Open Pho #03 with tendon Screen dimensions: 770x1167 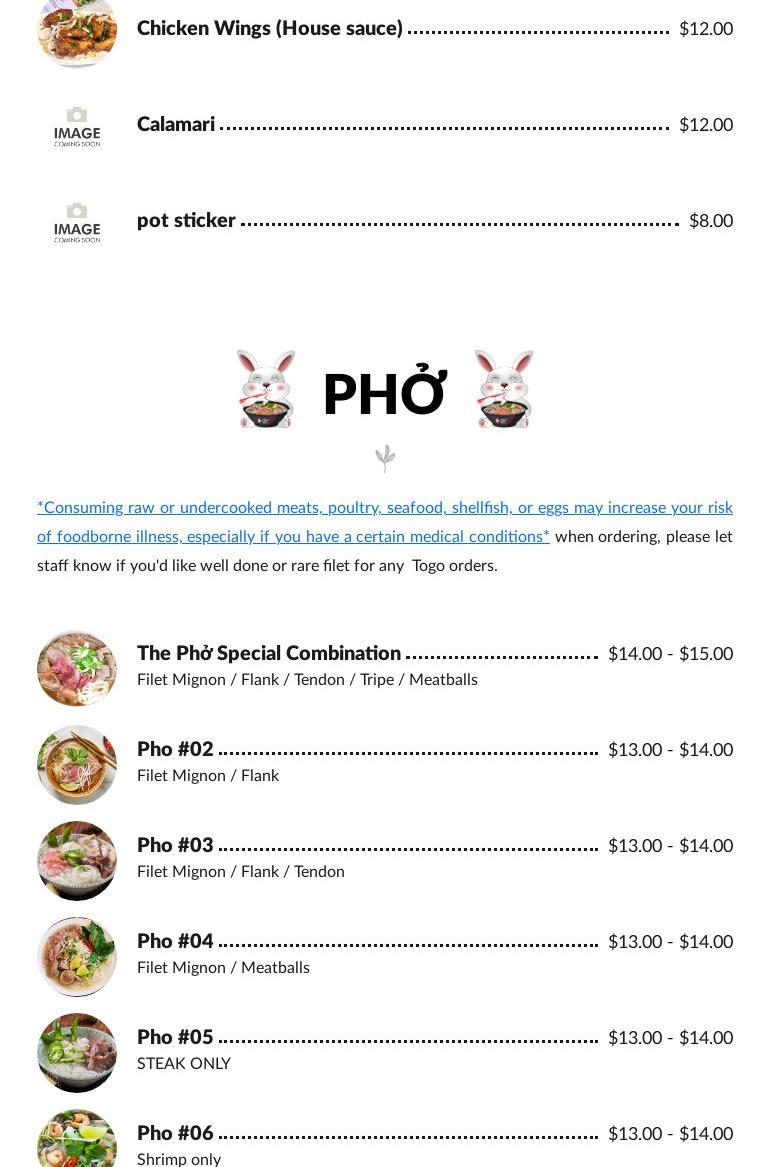176,845
